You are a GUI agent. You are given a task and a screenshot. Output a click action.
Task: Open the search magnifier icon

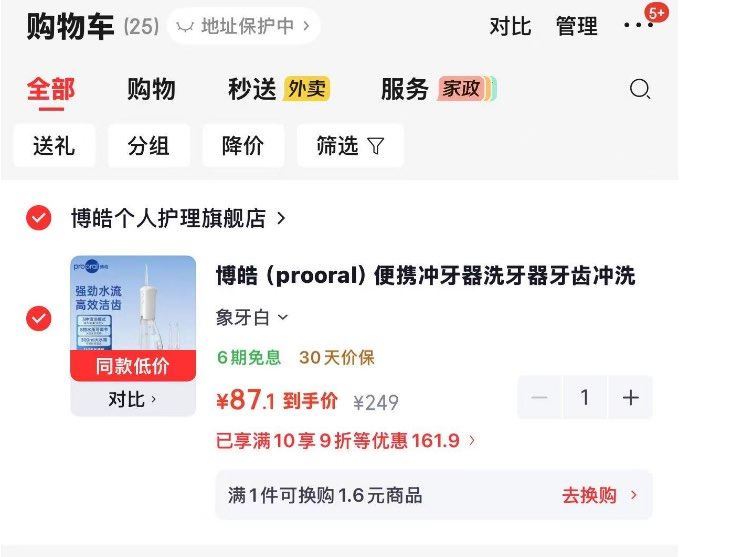[640, 89]
